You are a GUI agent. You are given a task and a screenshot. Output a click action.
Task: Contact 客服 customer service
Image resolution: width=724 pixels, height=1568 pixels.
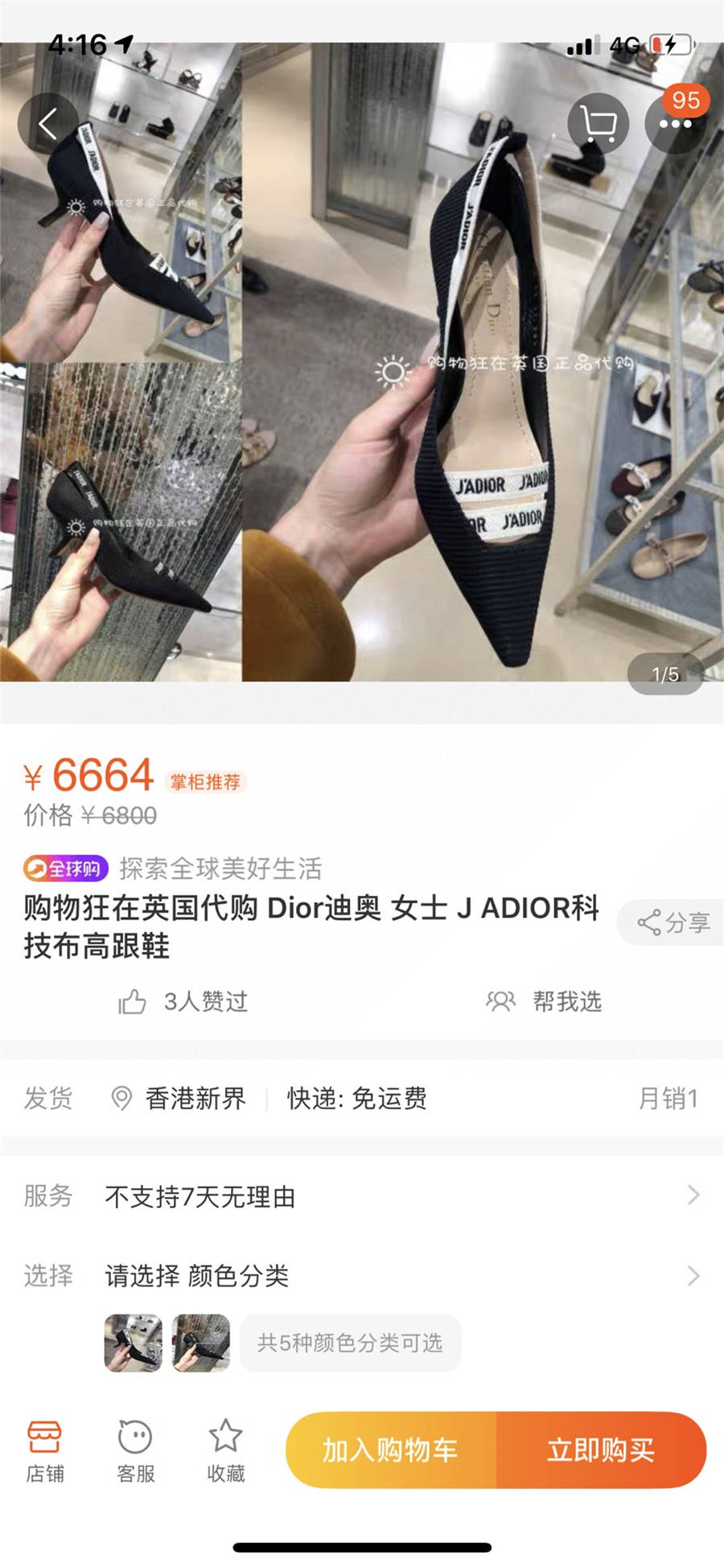[135, 1451]
